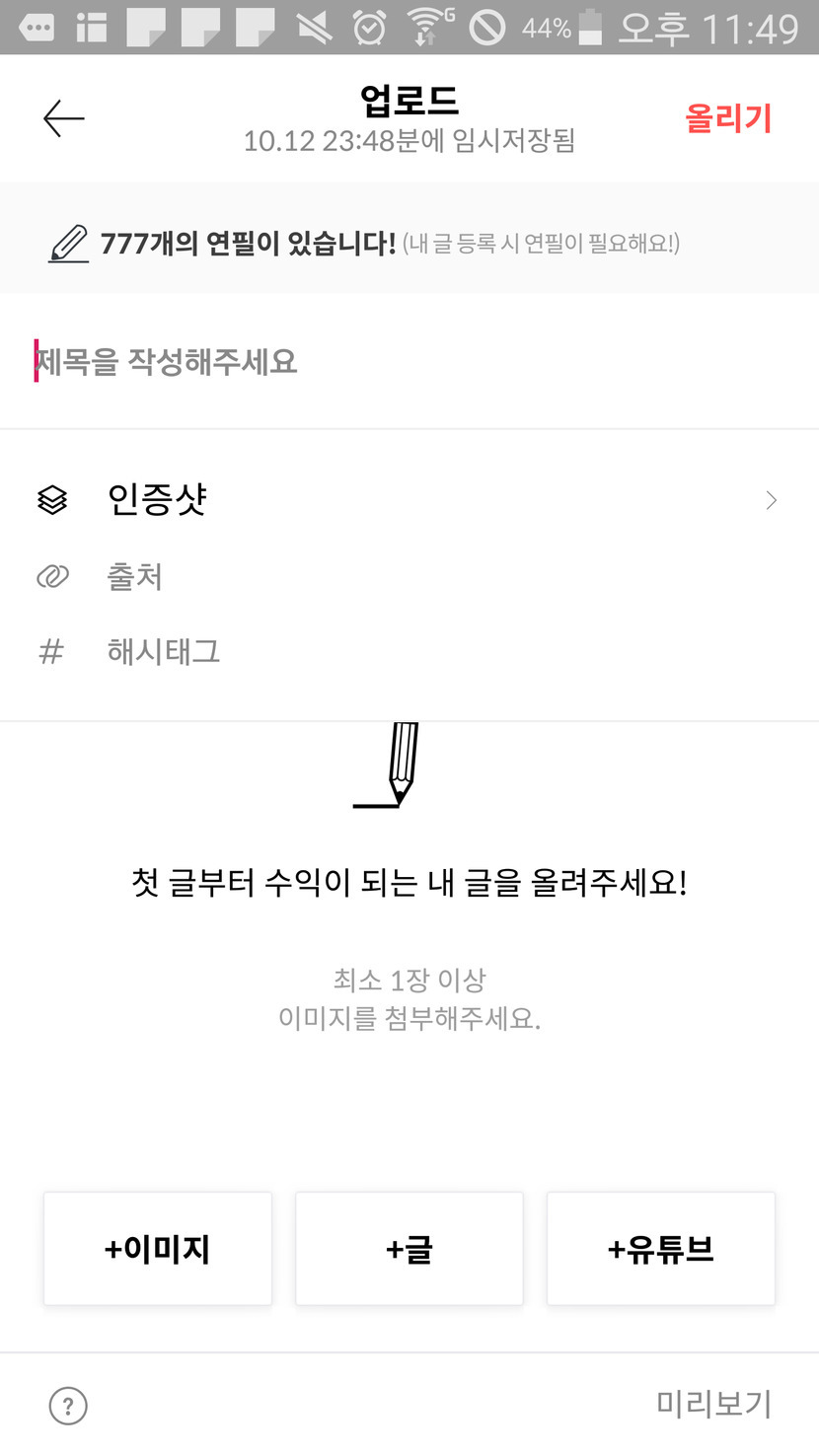Add a text block with +글
This screenshot has width=819, height=1456.
409,1249
